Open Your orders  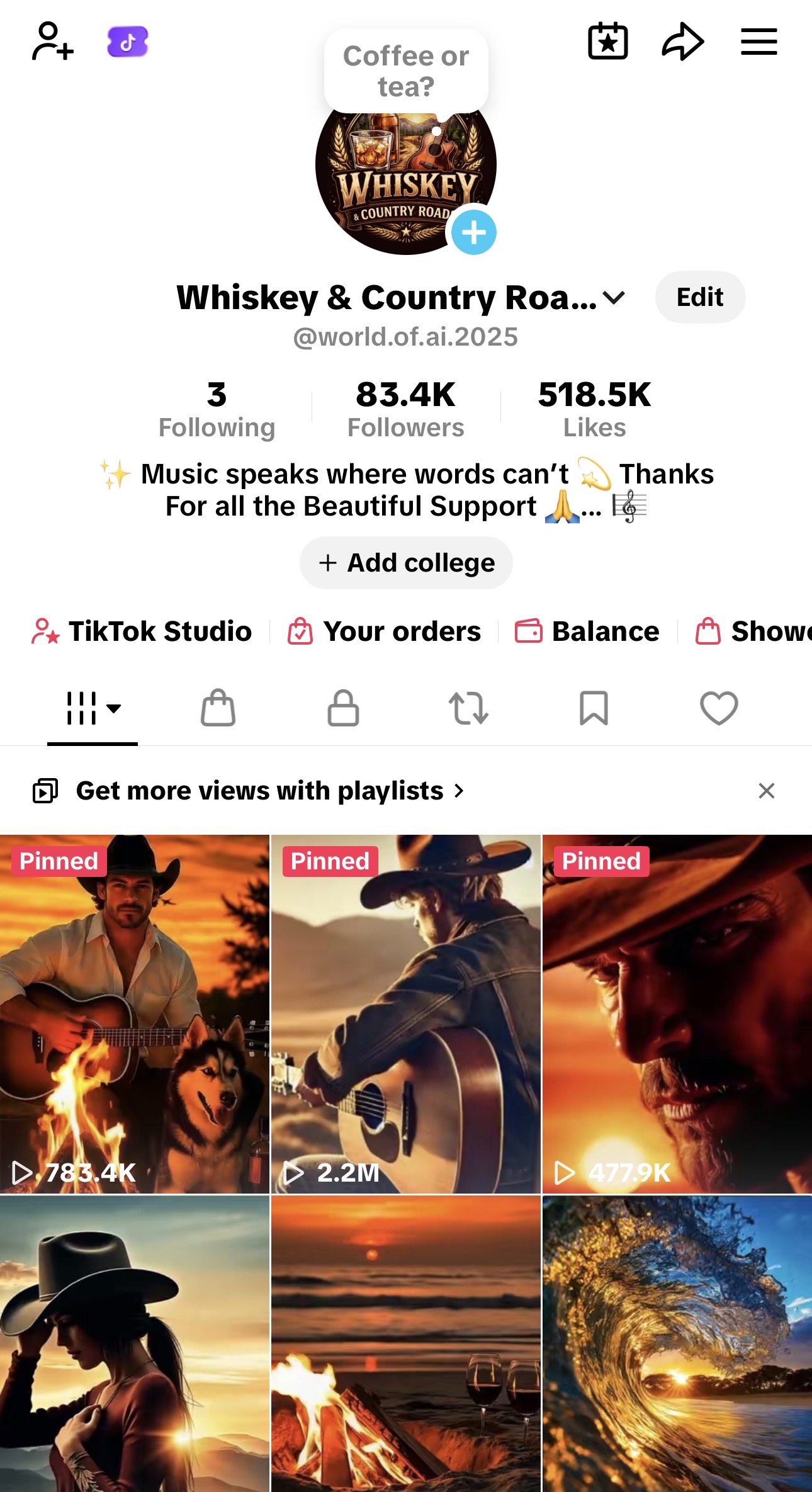tap(385, 631)
